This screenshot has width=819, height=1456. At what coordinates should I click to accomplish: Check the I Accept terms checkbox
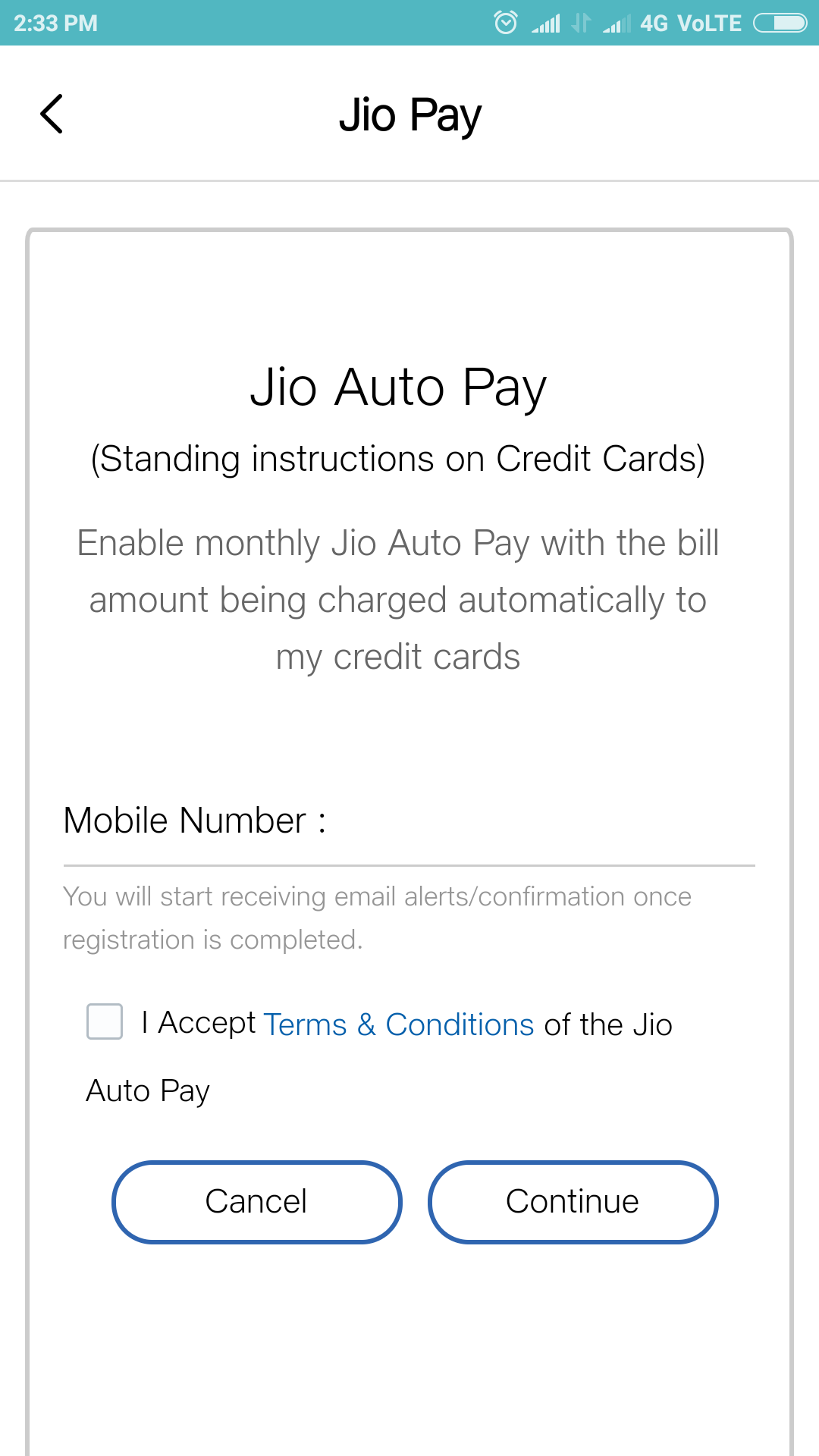coord(105,1021)
